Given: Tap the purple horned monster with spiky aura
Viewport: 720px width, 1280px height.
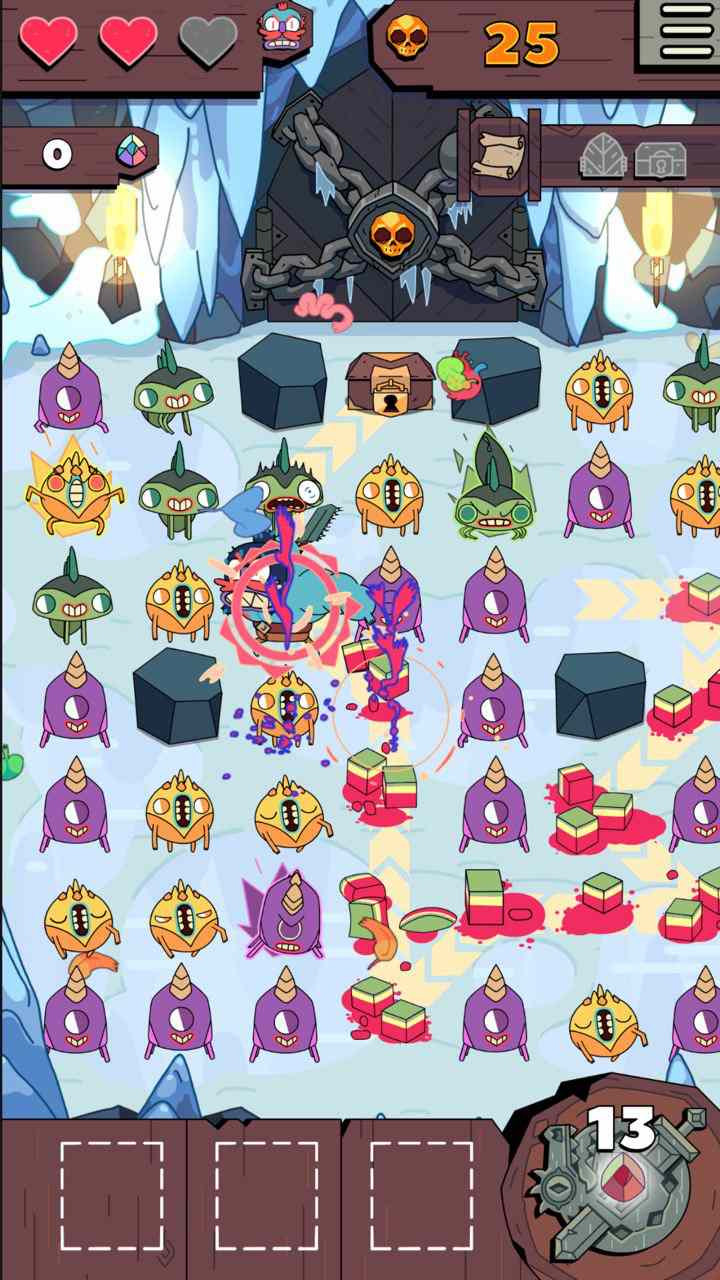Looking at the screenshot, I should click(x=287, y=912).
